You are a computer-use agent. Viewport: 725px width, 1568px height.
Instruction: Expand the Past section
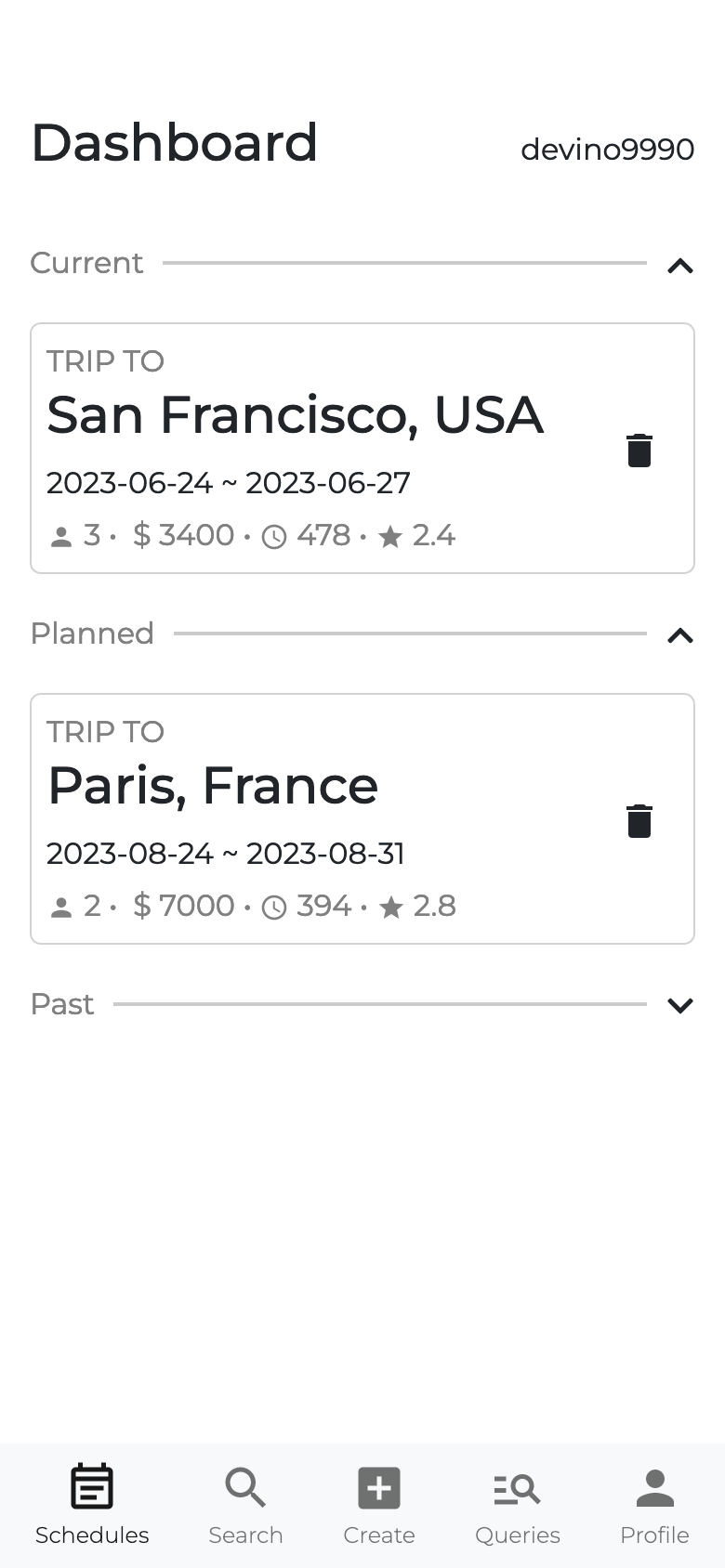pyautogui.click(x=680, y=1005)
